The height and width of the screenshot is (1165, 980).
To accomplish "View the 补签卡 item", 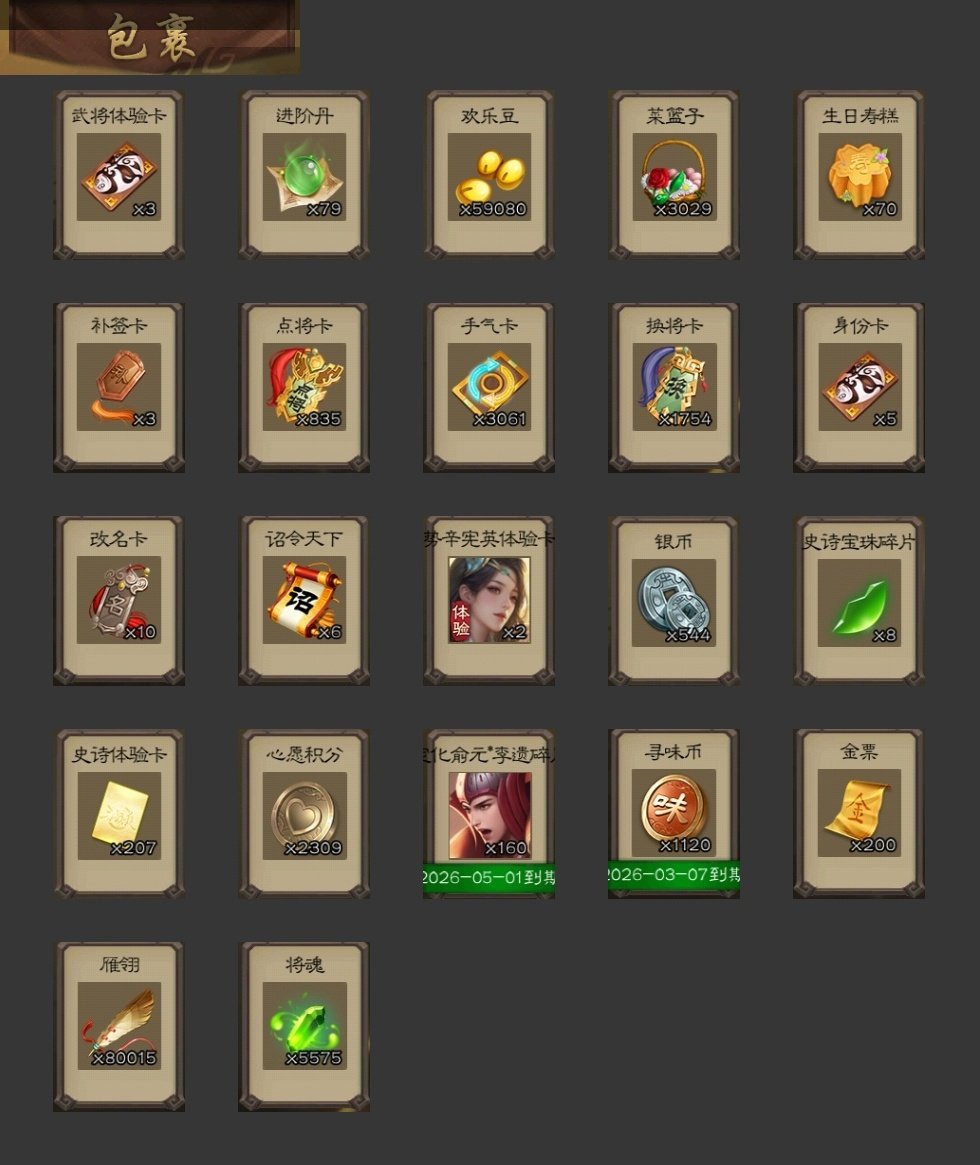I will 119,388.
